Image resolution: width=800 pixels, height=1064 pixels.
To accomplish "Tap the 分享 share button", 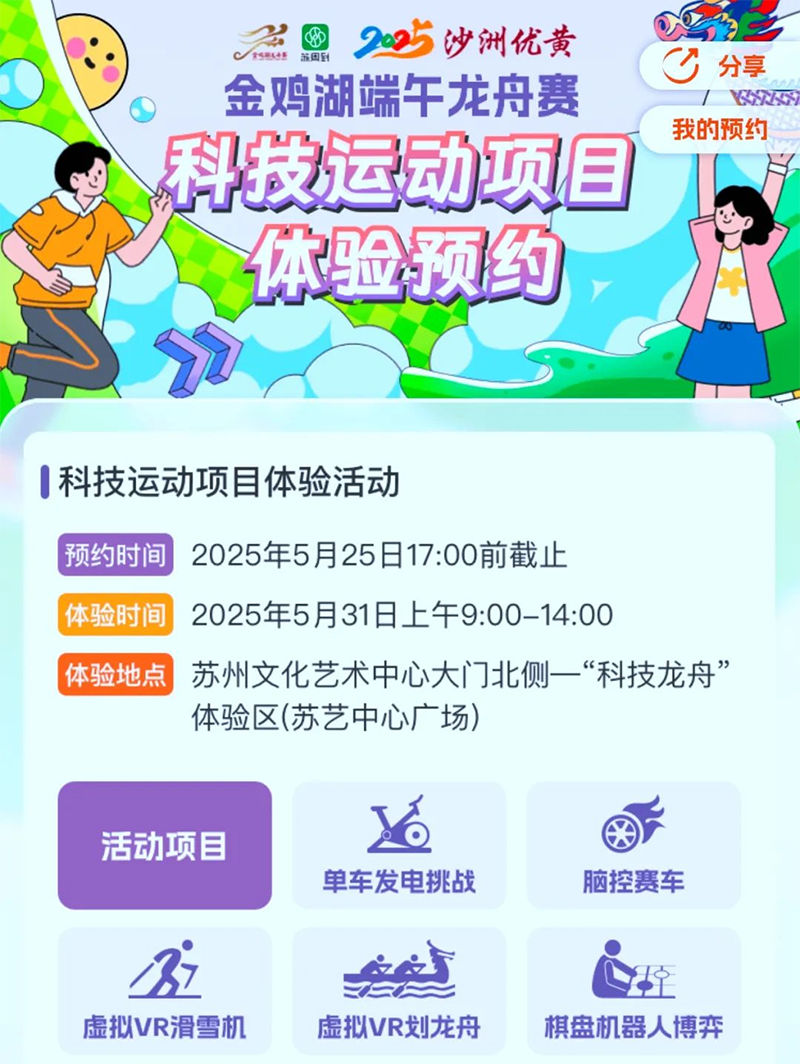I will pos(722,67).
